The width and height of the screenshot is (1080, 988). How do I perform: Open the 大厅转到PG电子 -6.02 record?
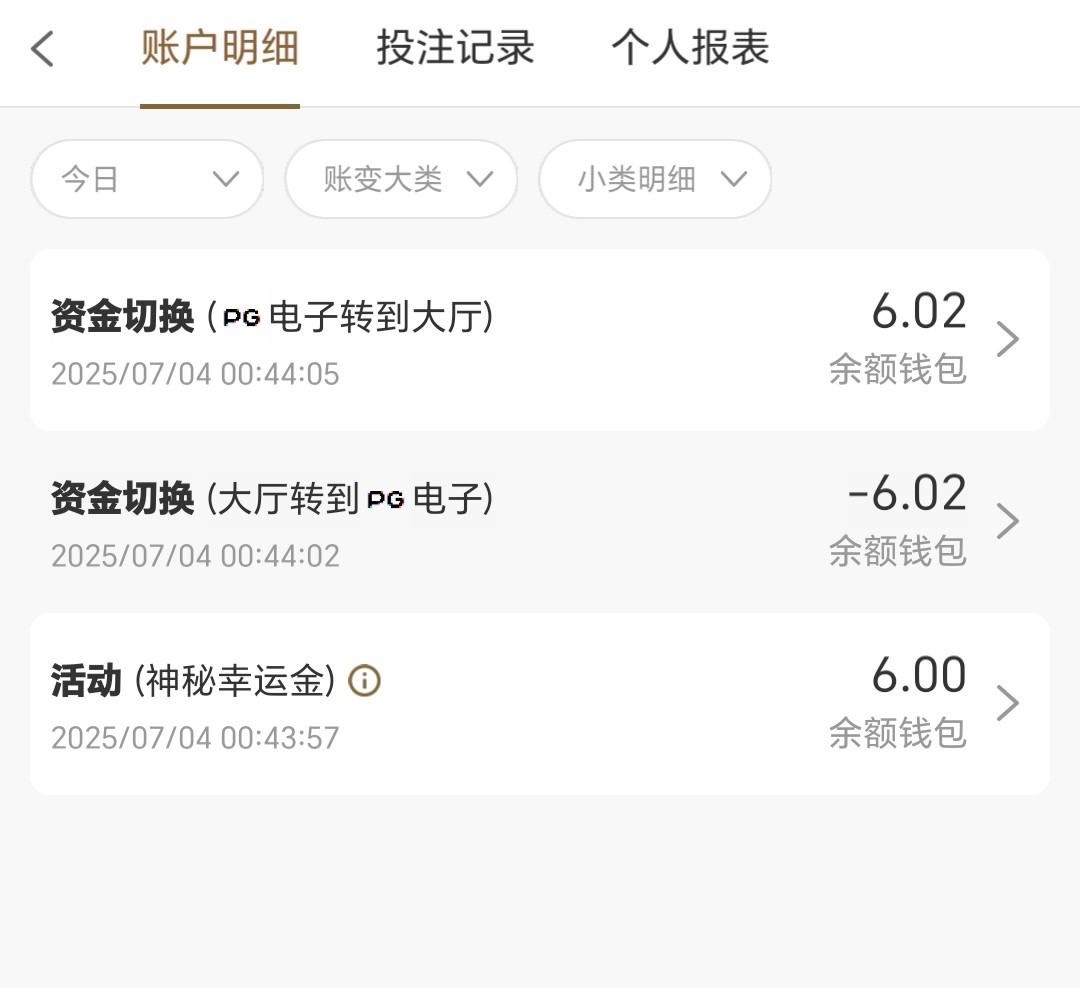click(540, 522)
